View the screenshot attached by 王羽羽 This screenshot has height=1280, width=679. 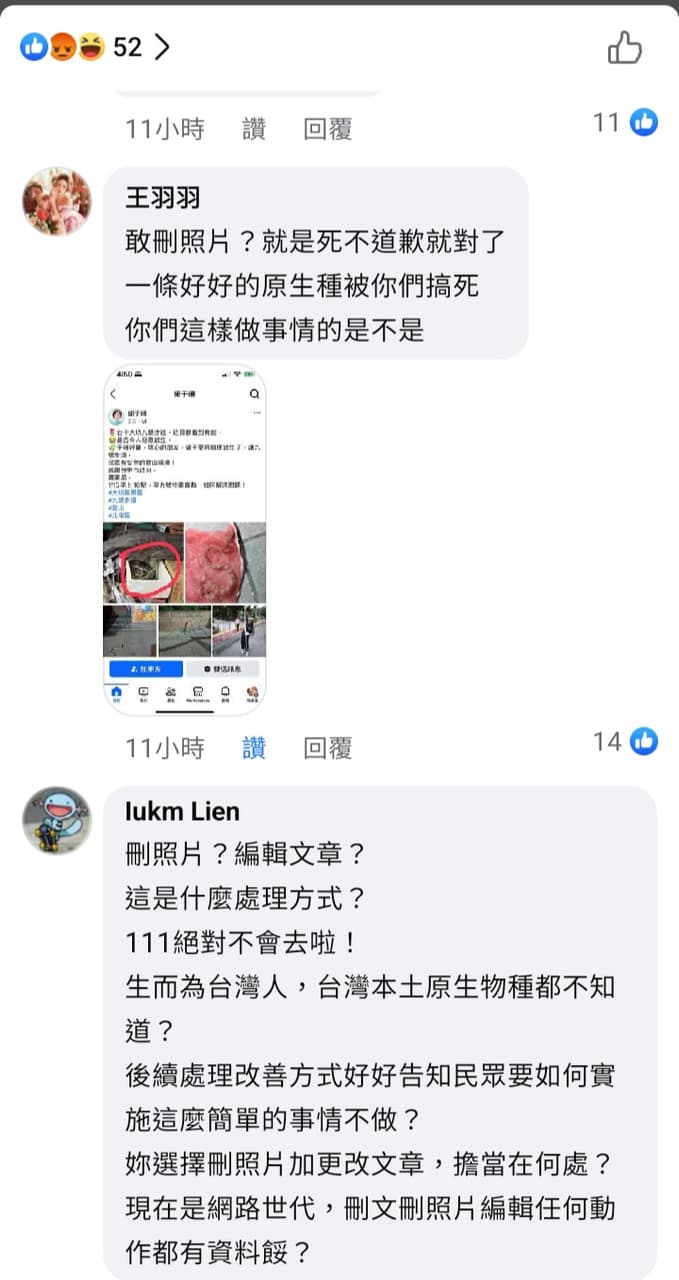click(185, 540)
